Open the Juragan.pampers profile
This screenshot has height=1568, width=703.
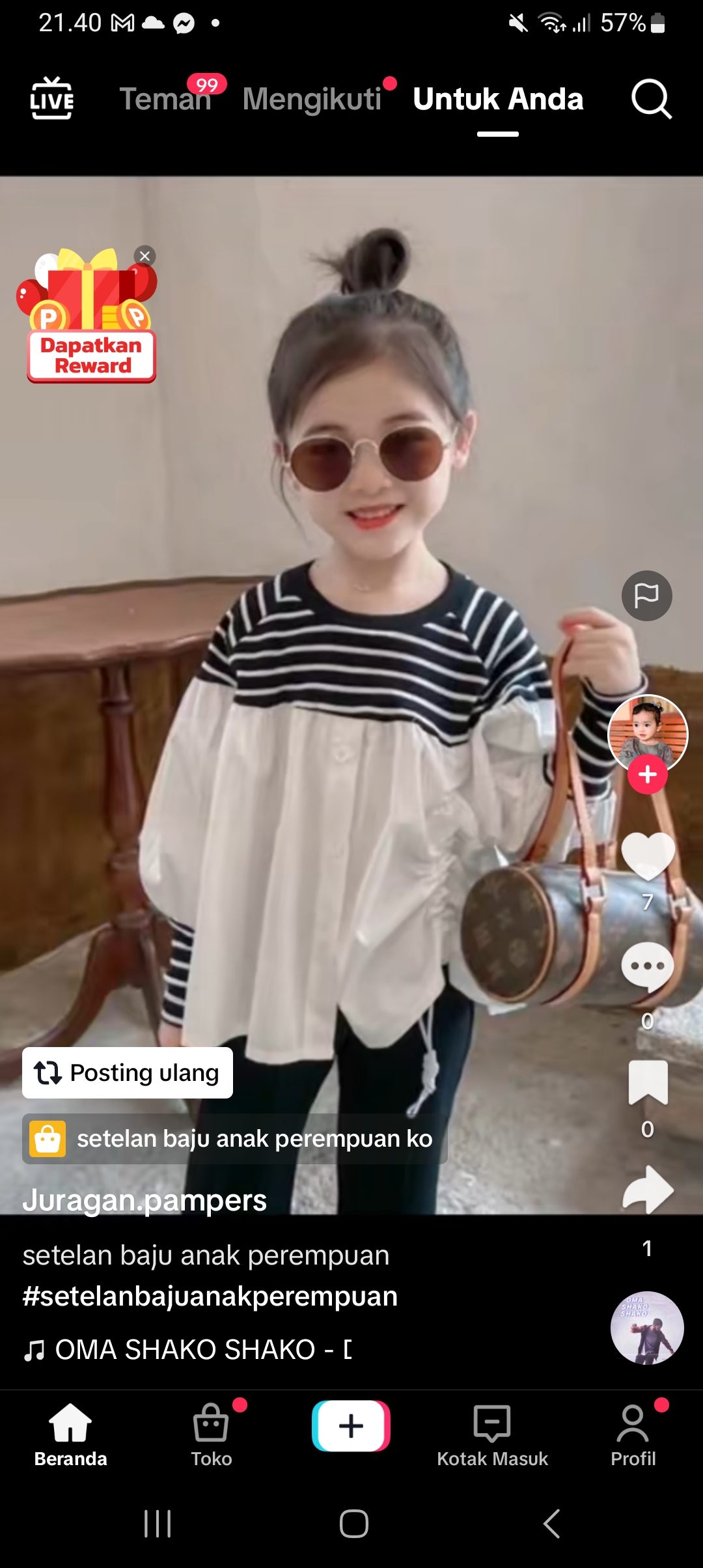145,1200
